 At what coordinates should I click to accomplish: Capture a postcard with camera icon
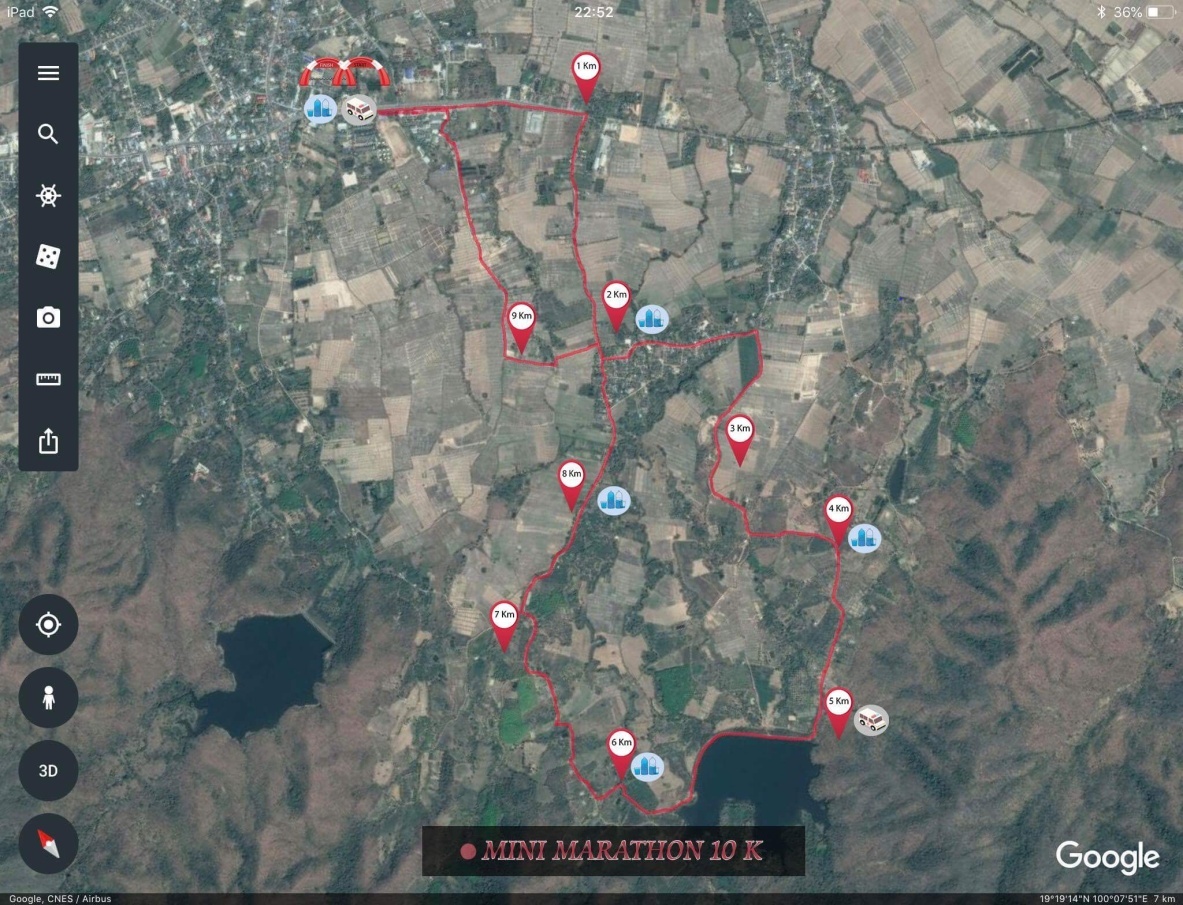pos(48,318)
